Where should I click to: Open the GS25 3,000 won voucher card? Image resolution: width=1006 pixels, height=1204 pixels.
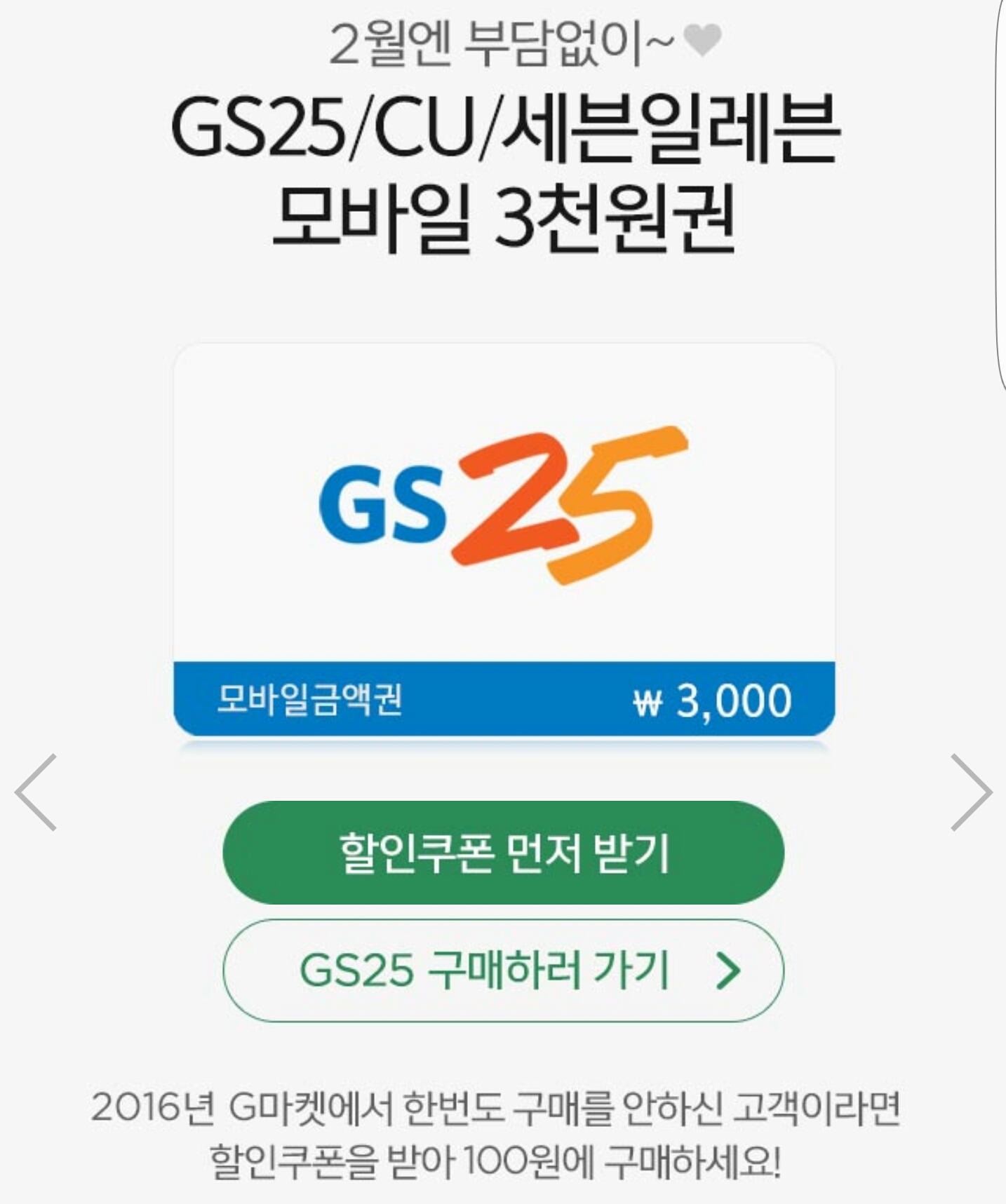click(x=504, y=540)
